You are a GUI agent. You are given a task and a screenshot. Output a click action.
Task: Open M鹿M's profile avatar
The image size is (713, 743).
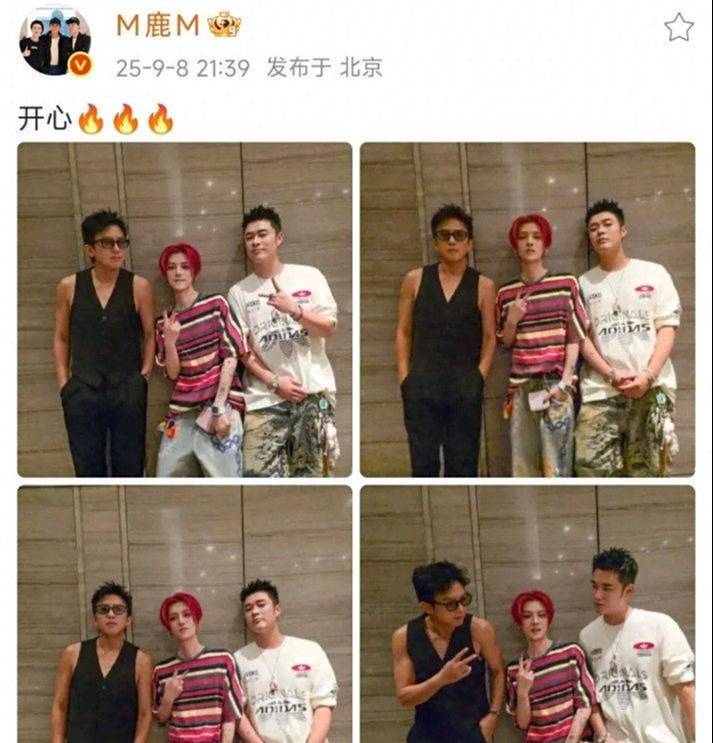point(56,42)
